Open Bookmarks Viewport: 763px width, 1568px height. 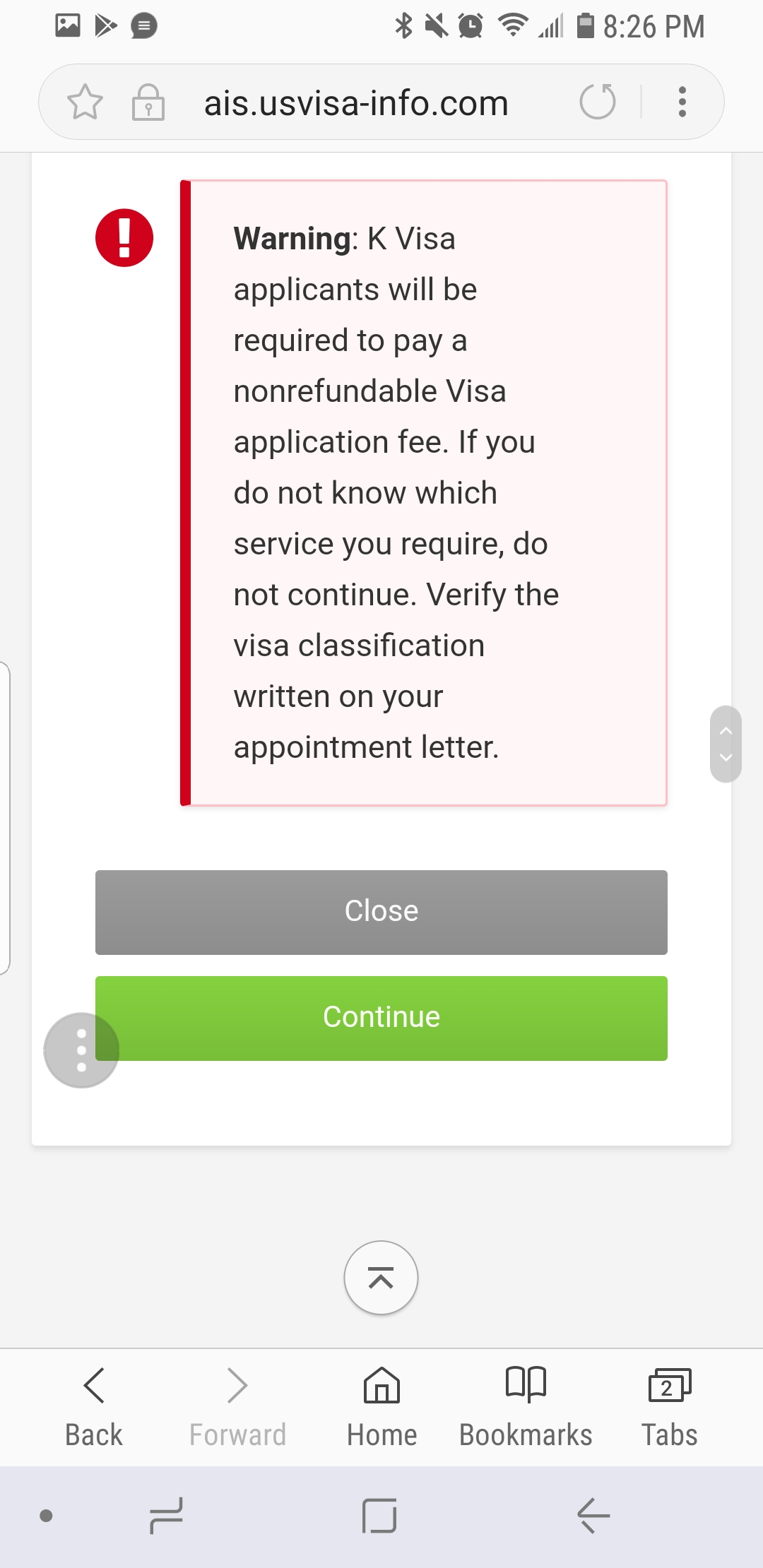pyautogui.click(x=526, y=1407)
